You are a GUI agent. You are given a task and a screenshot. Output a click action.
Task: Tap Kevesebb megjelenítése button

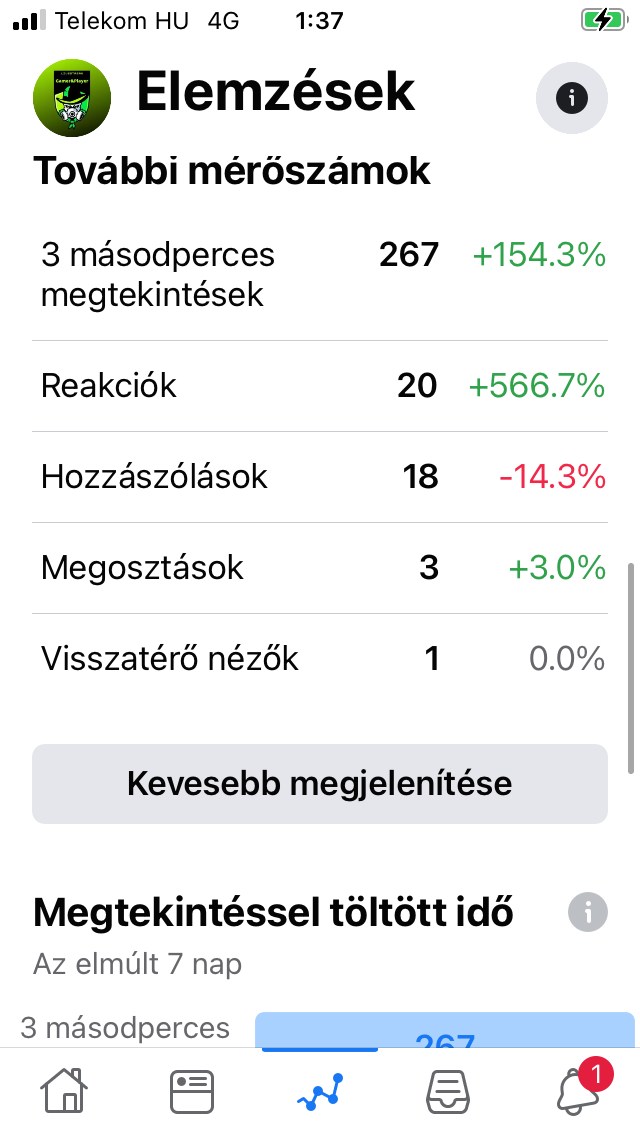320,783
